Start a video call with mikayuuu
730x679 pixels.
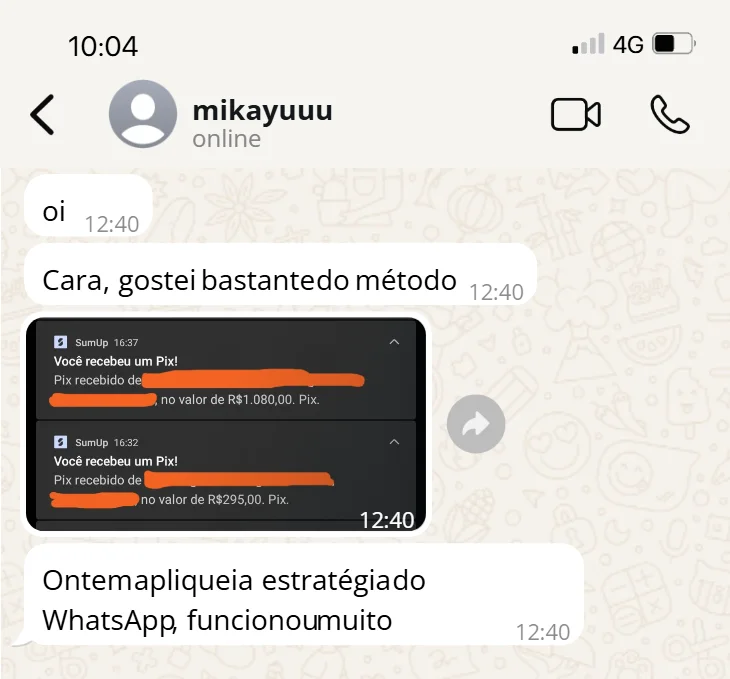pyautogui.click(x=575, y=115)
